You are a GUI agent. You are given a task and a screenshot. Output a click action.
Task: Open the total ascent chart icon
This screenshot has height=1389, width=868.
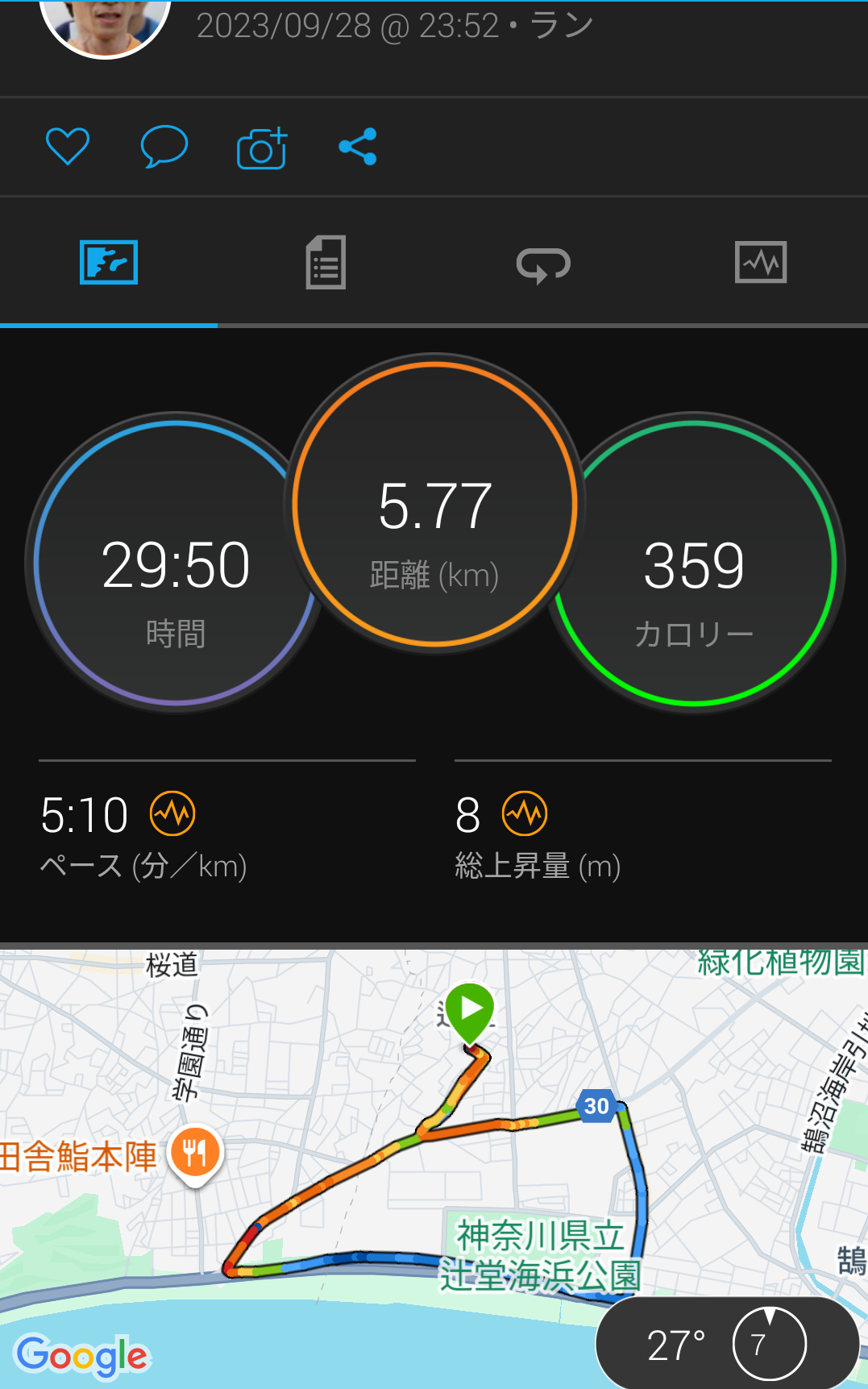[x=525, y=814]
